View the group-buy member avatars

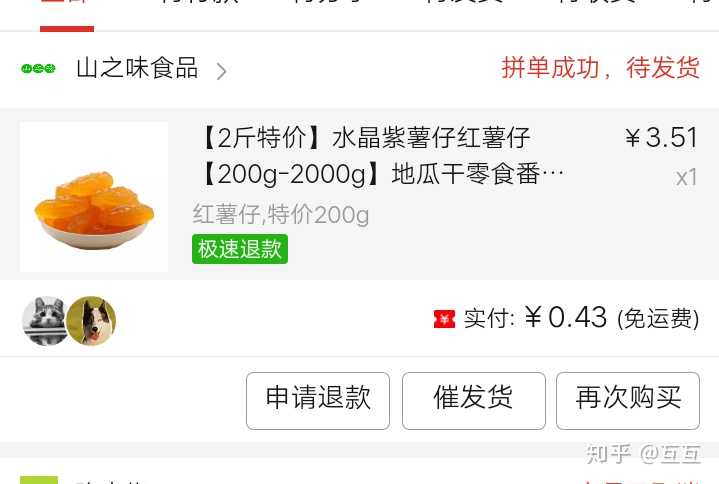coord(69,321)
